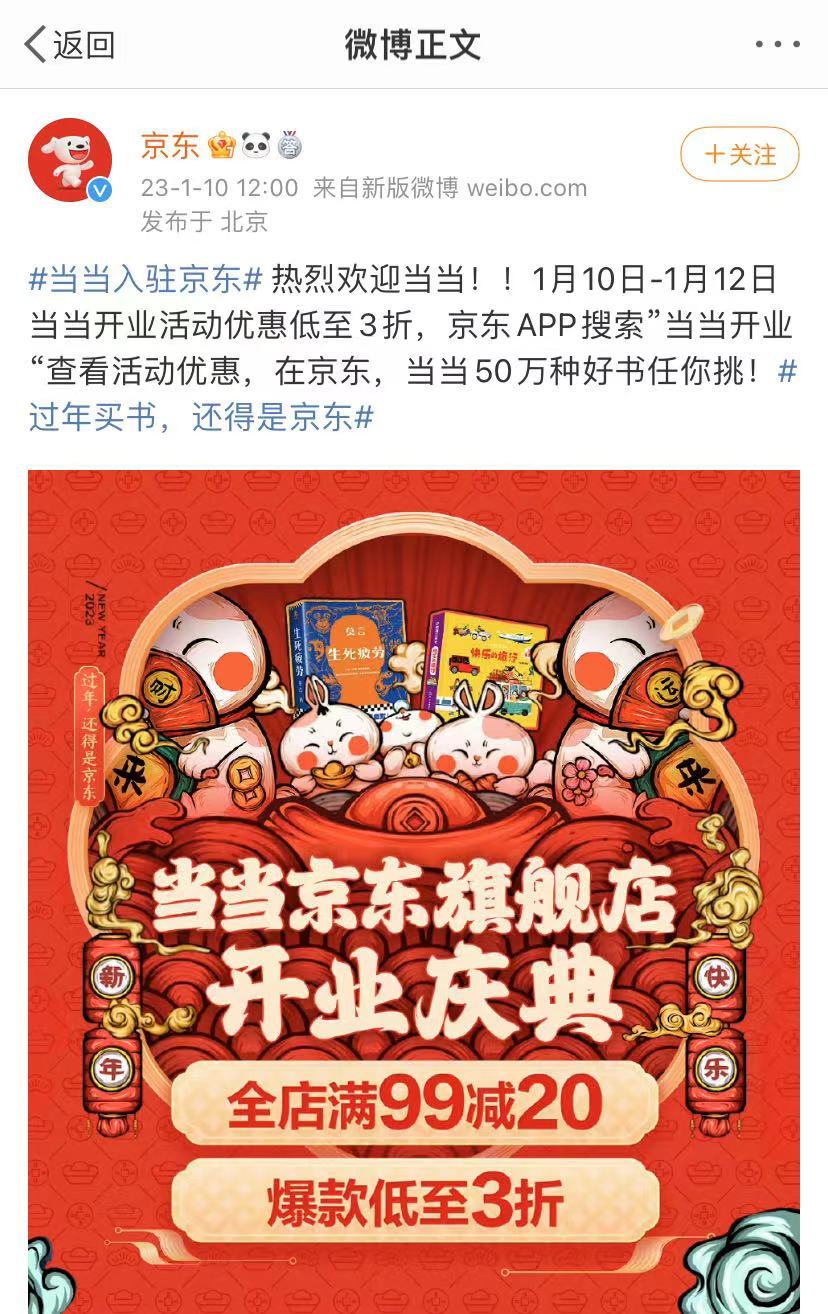Image resolution: width=828 pixels, height=1314 pixels.
Task: Open hashtag #过年买书，还得是京东#
Action: (x=200, y=416)
